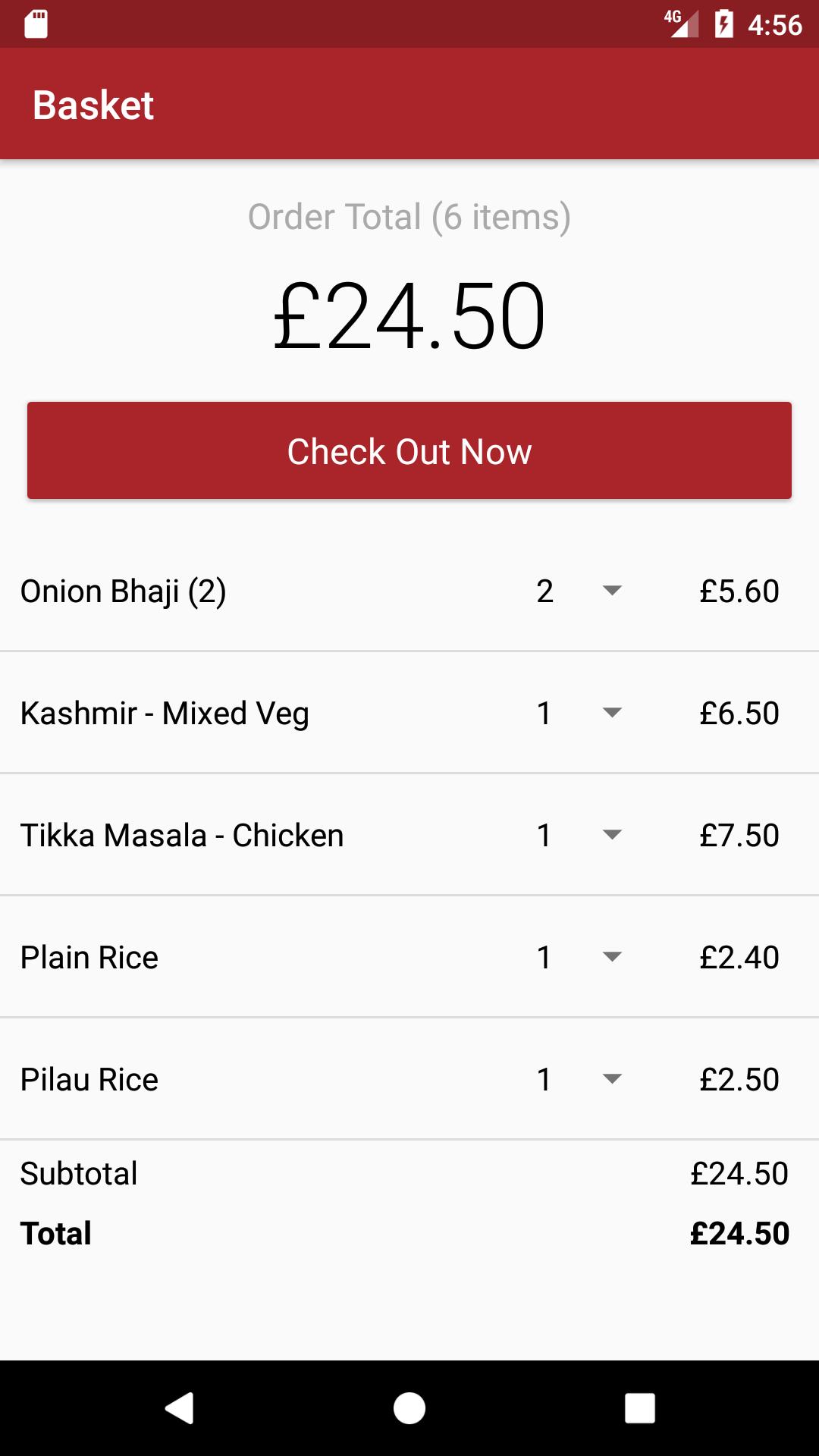Open quantity dropdown for Onion Bhaji (2)
This screenshot has width=819, height=1456.
pyautogui.click(x=579, y=591)
